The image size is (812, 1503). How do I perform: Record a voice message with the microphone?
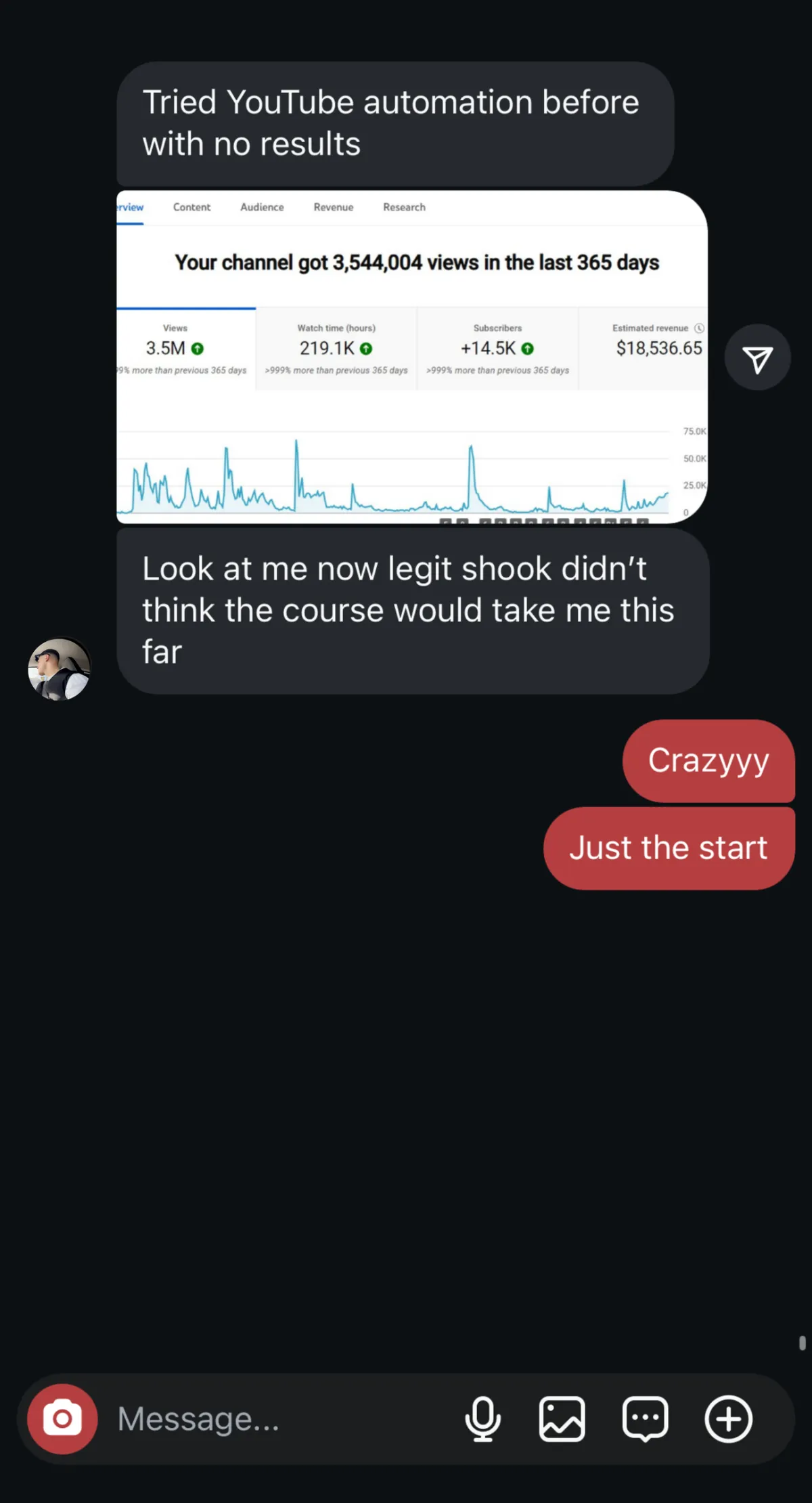482,1418
